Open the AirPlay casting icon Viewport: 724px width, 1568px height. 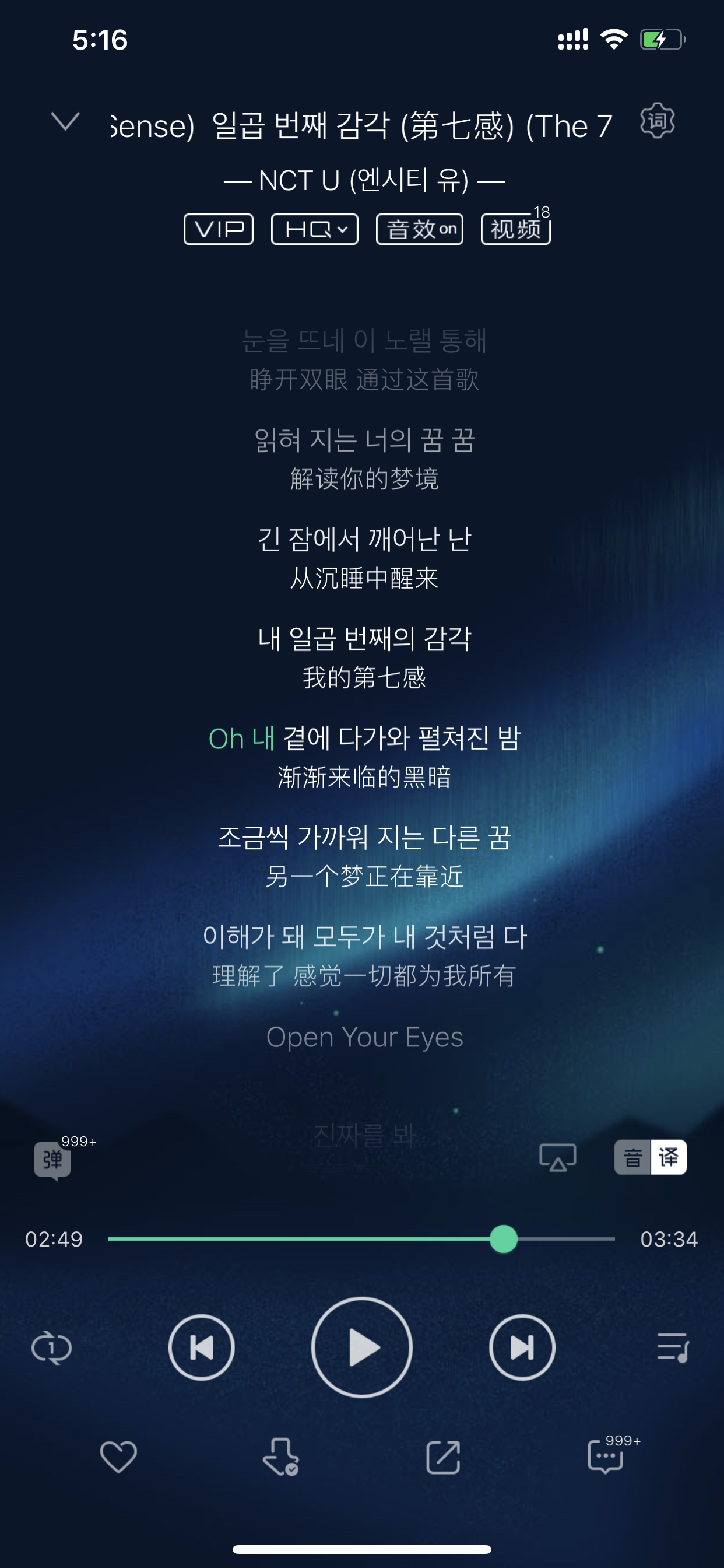(557, 1157)
